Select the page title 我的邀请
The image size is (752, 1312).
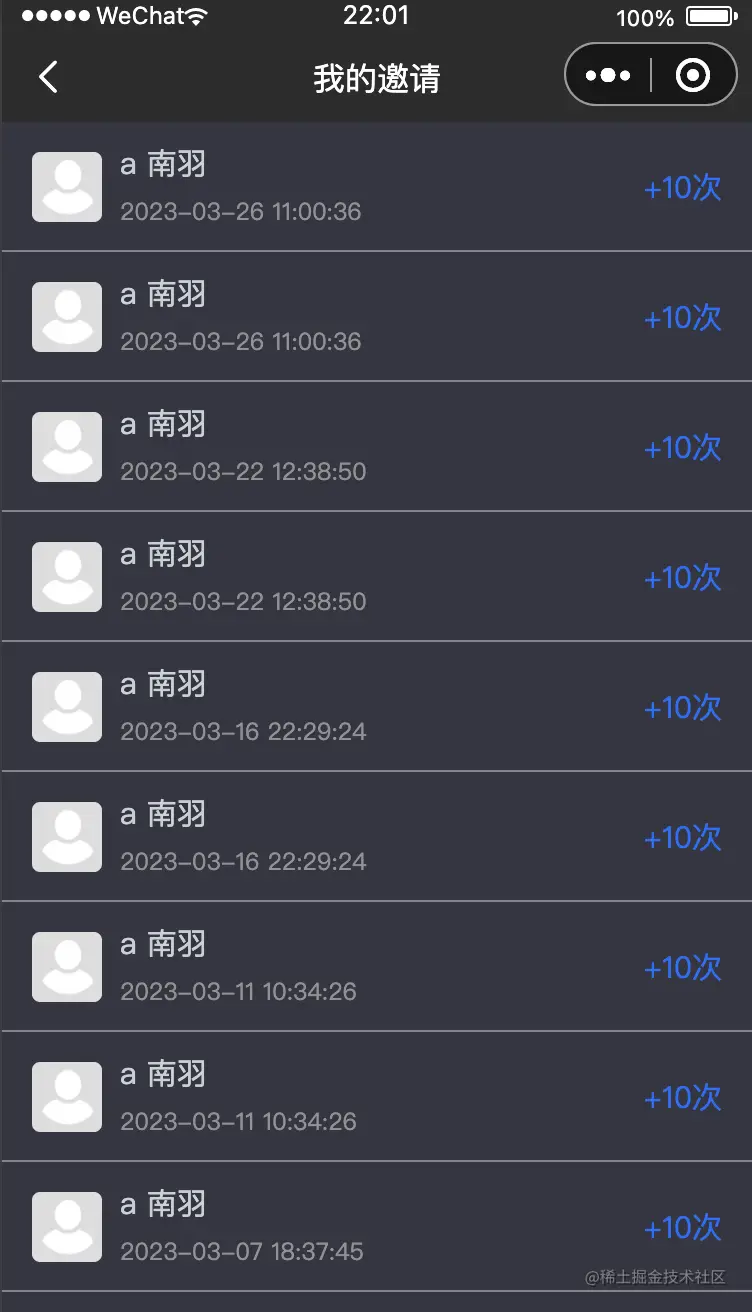(376, 76)
